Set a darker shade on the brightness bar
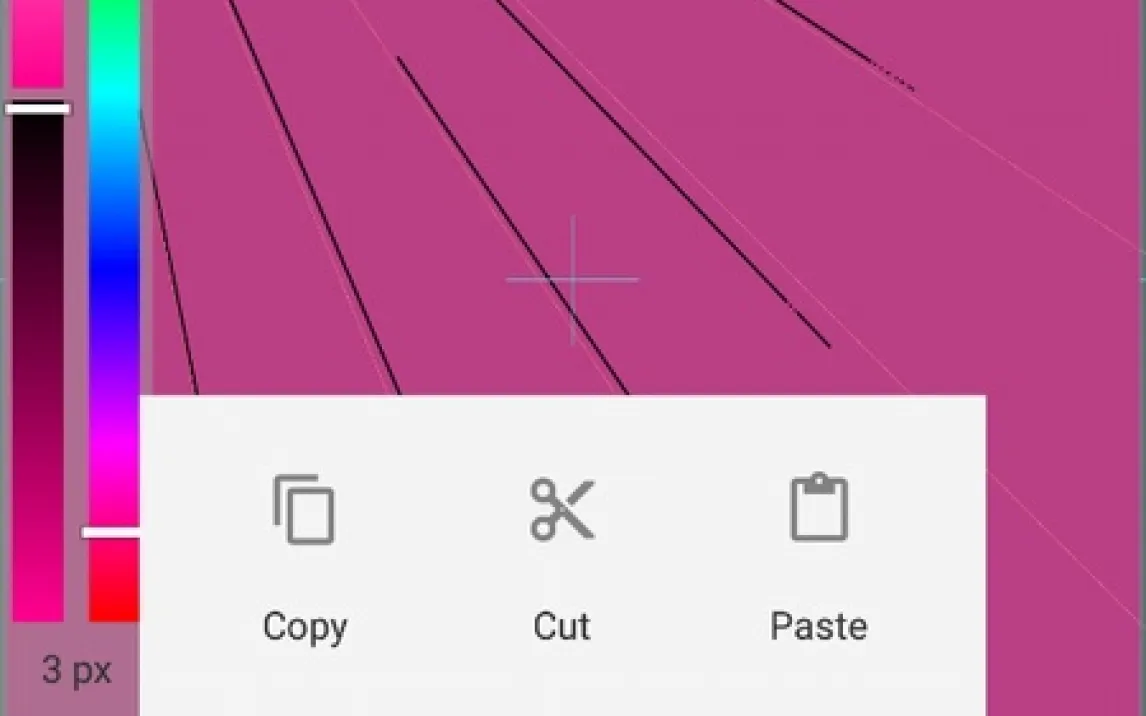This screenshot has width=1146, height=716. pyautogui.click(x=38, y=200)
